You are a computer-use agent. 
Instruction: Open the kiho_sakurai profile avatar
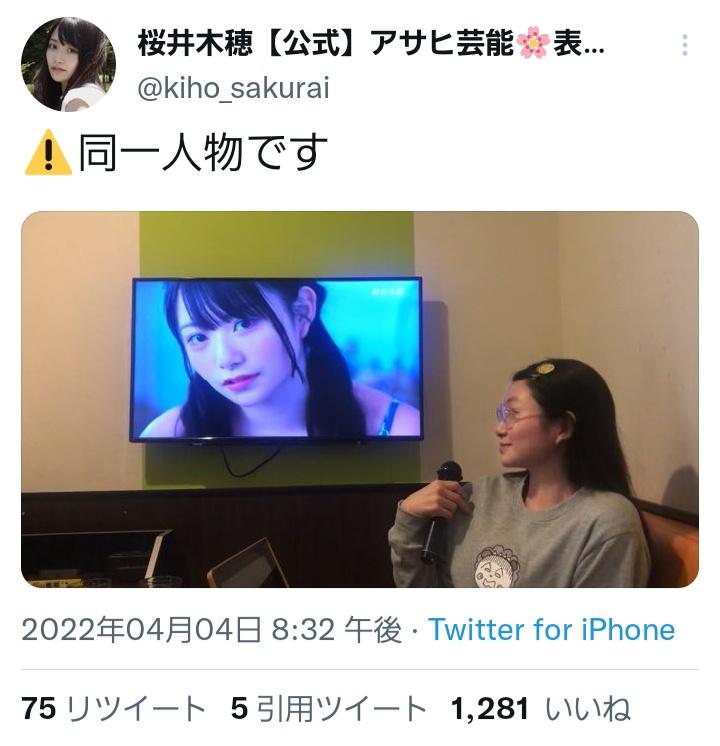point(68,64)
